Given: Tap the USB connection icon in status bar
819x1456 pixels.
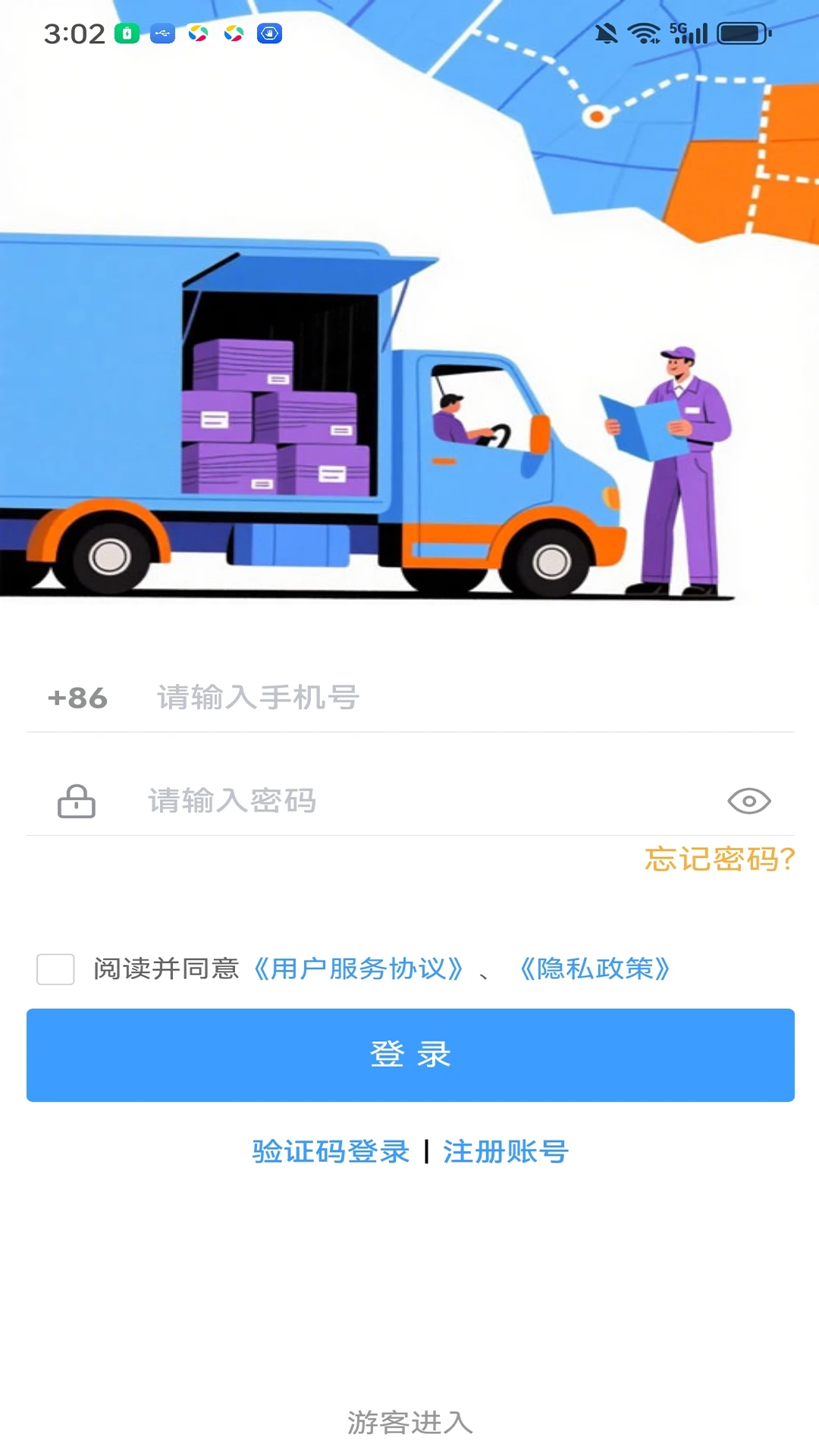Looking at the screenshot, I should 164,33.
